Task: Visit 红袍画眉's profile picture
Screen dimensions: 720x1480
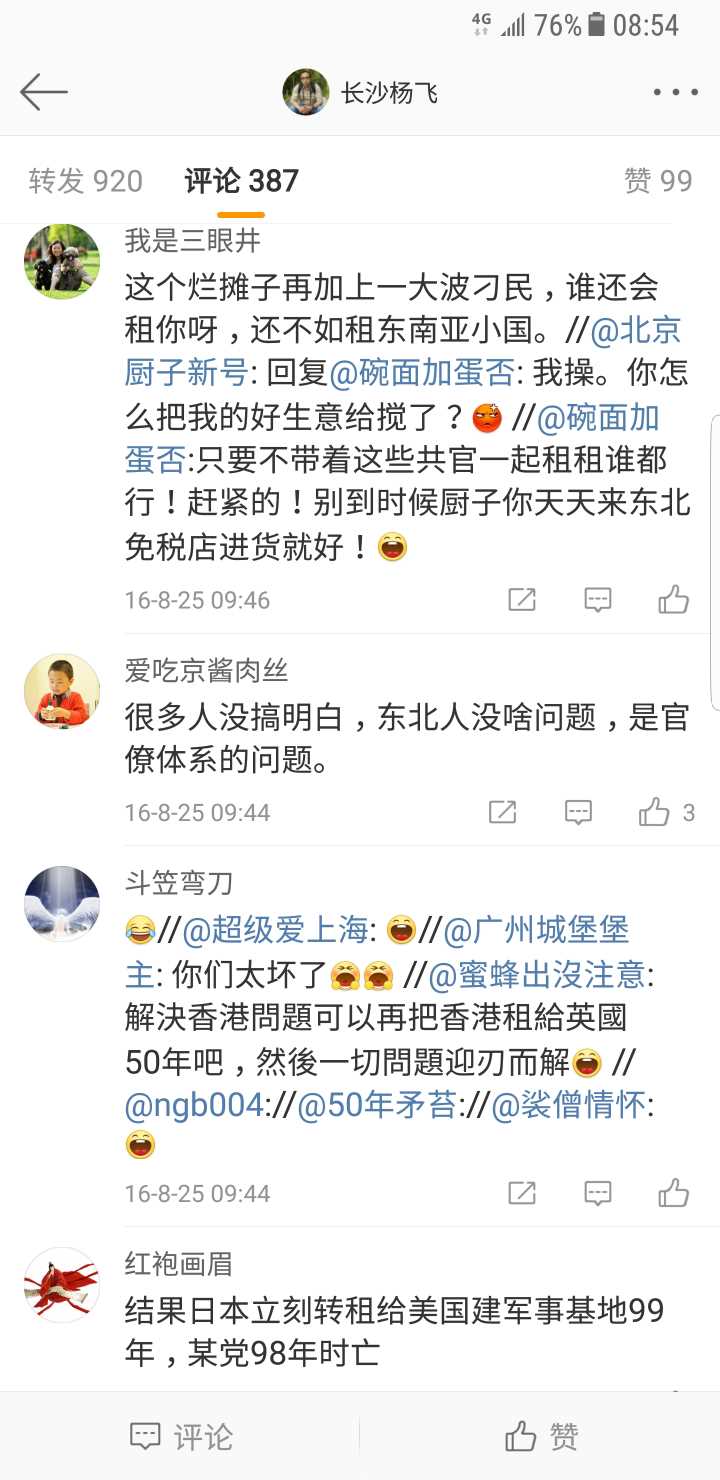Action: pos(62,1285)
